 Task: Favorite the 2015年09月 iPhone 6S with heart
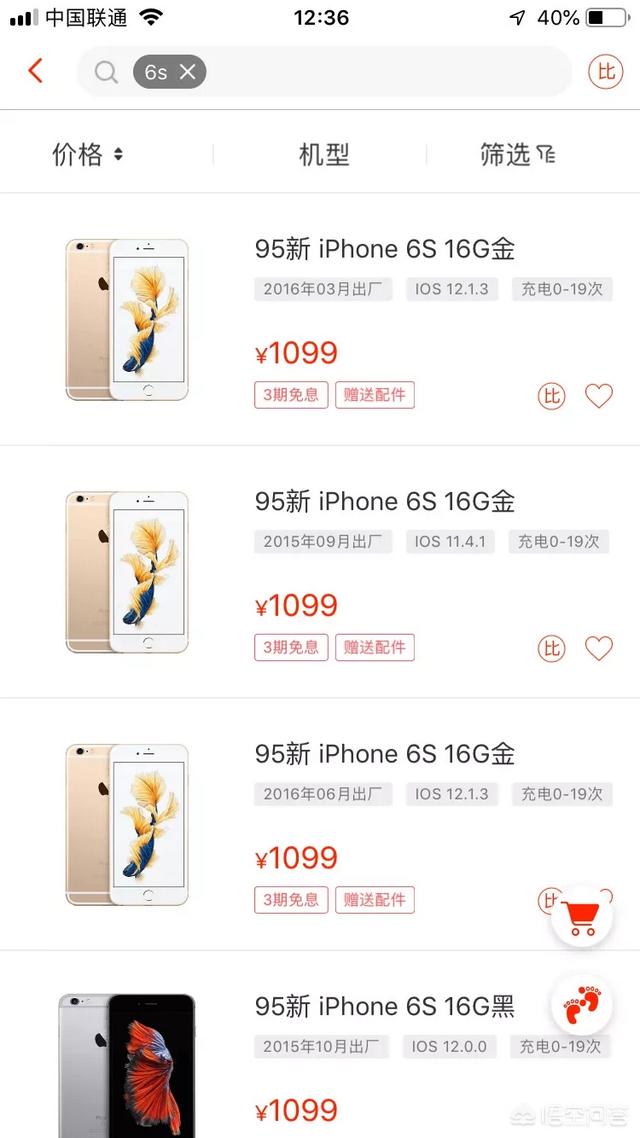tap(599, 648)
